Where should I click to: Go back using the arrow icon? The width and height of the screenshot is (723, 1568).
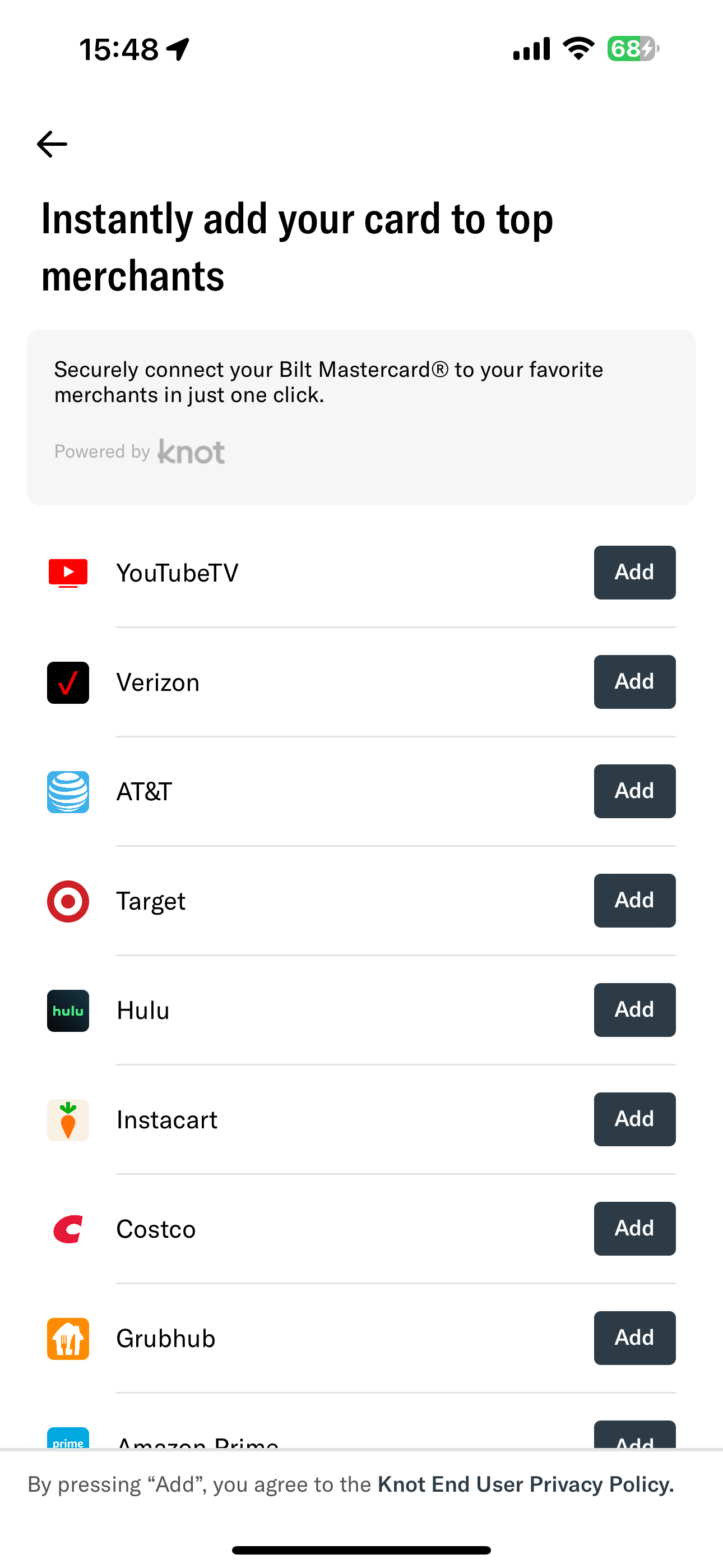point(52,144)
